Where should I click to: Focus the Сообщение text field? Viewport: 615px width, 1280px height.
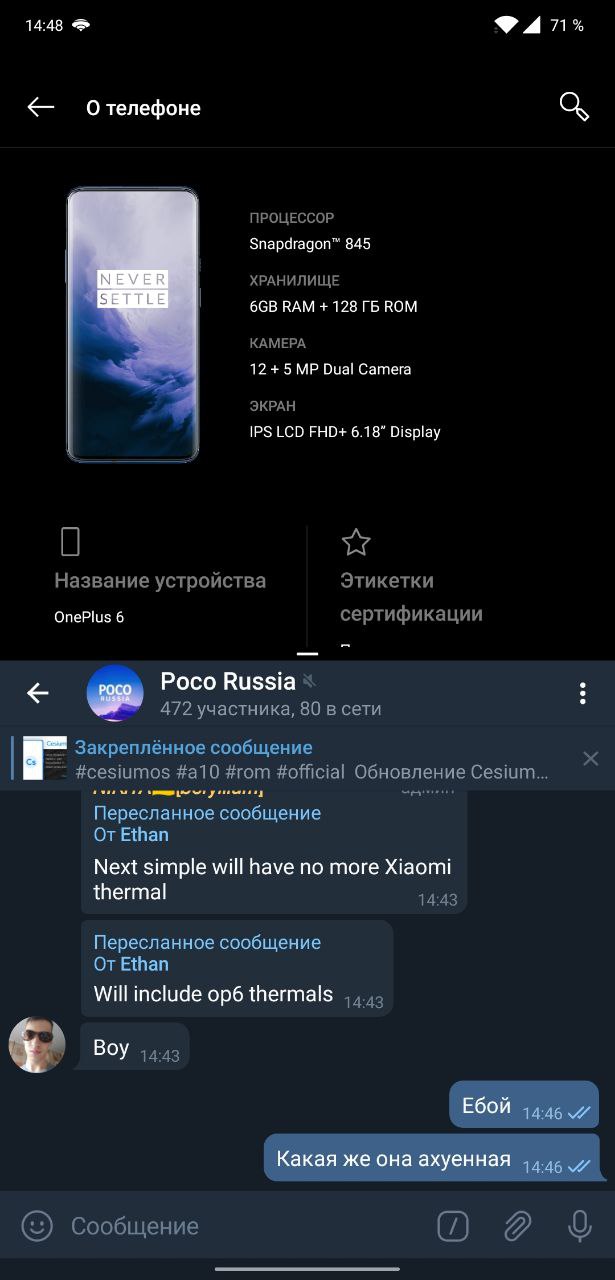[x=240, y=1226]
